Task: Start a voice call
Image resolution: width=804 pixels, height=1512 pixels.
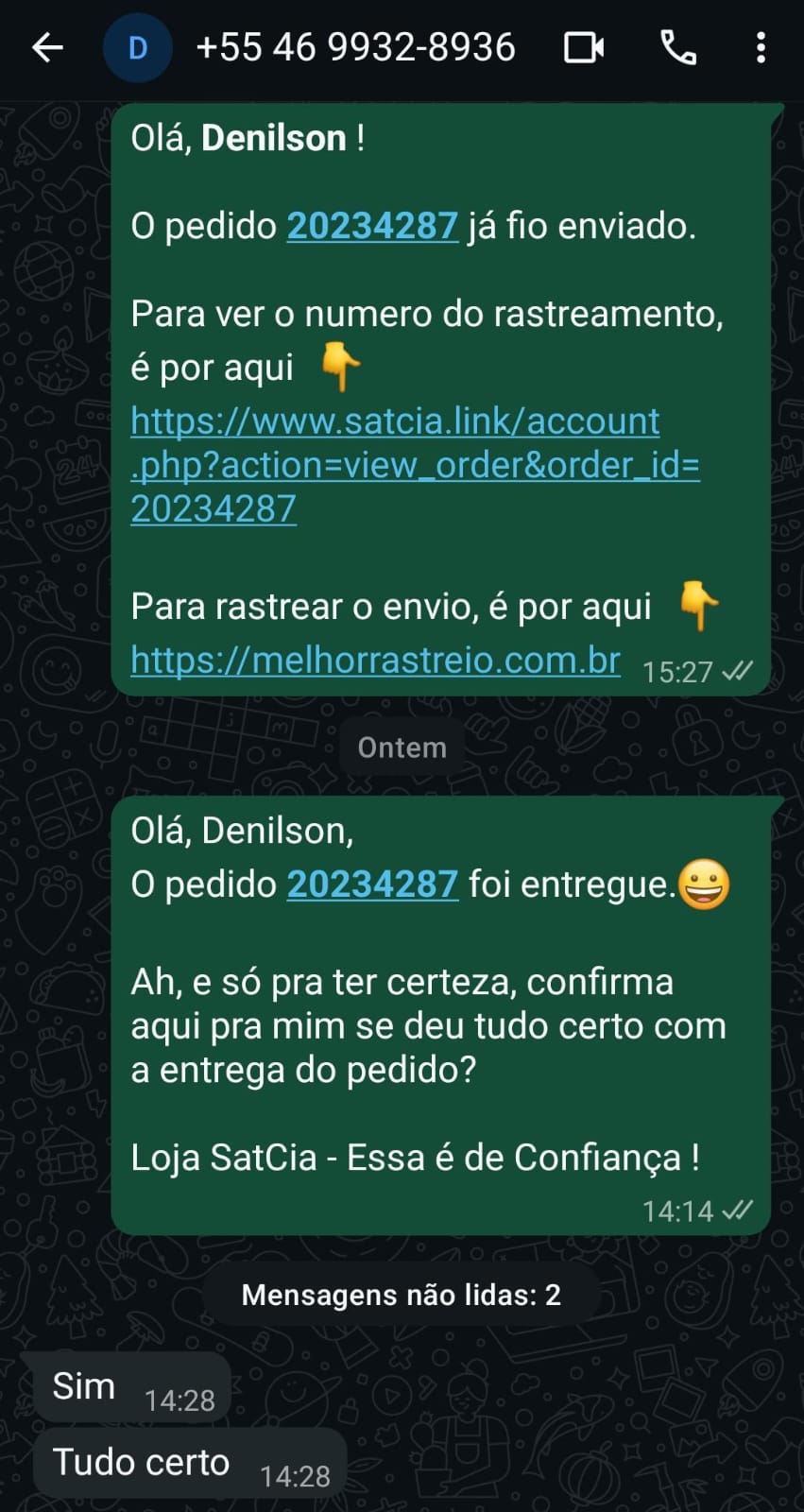Action: 677,47
